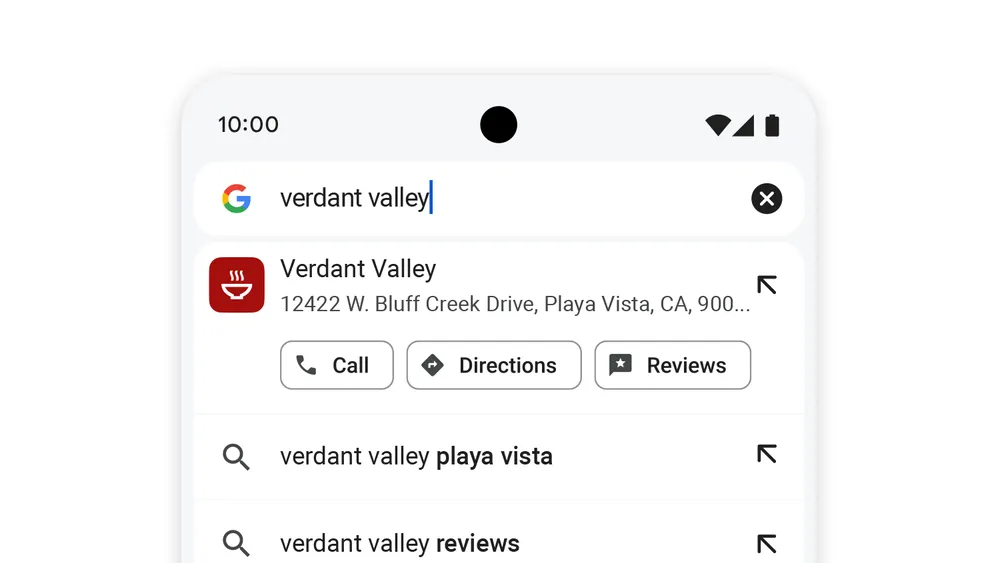Get directions to Verdant Valley

[493, 365]
